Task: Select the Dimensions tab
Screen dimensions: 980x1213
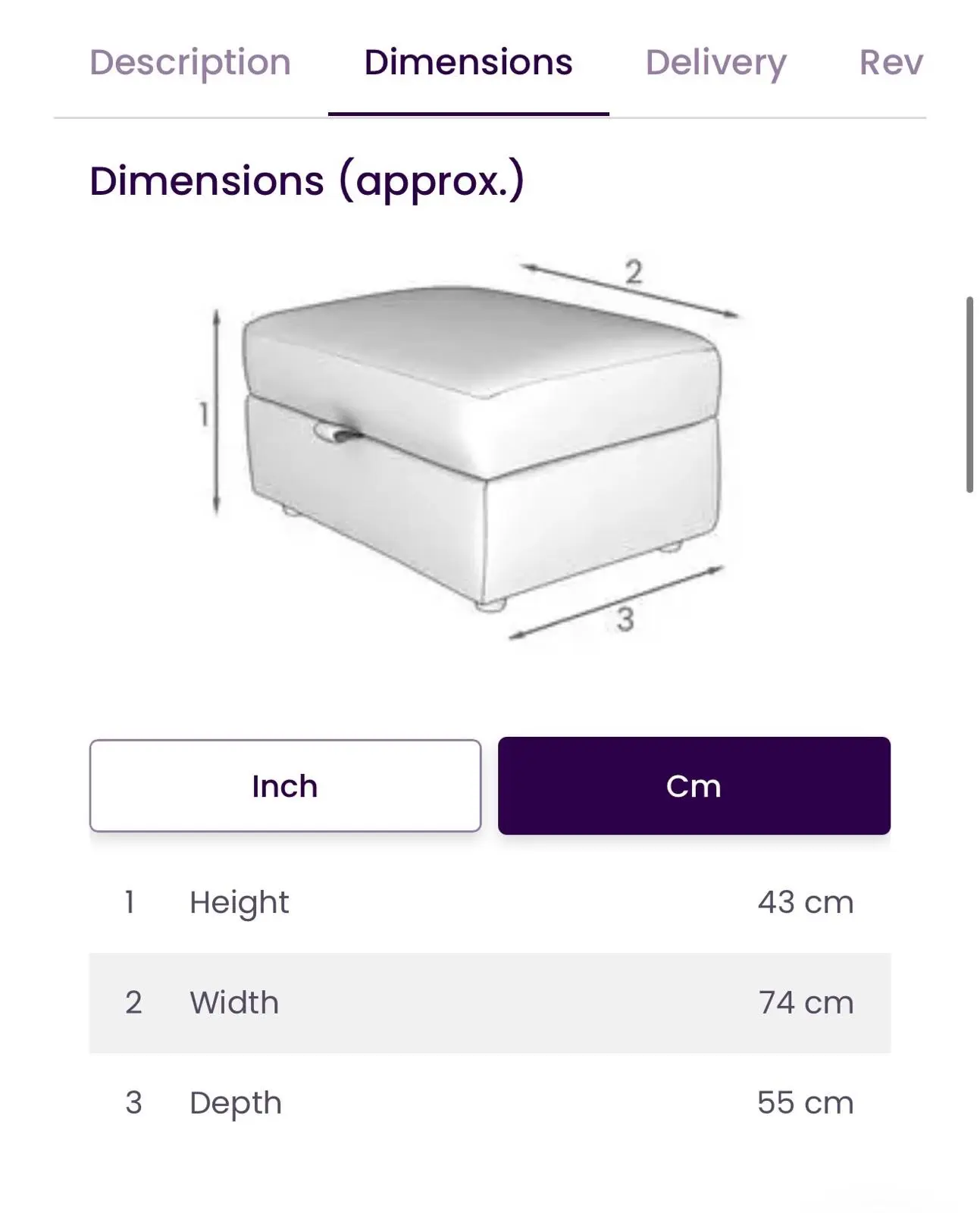Action: tap(468, 62)
